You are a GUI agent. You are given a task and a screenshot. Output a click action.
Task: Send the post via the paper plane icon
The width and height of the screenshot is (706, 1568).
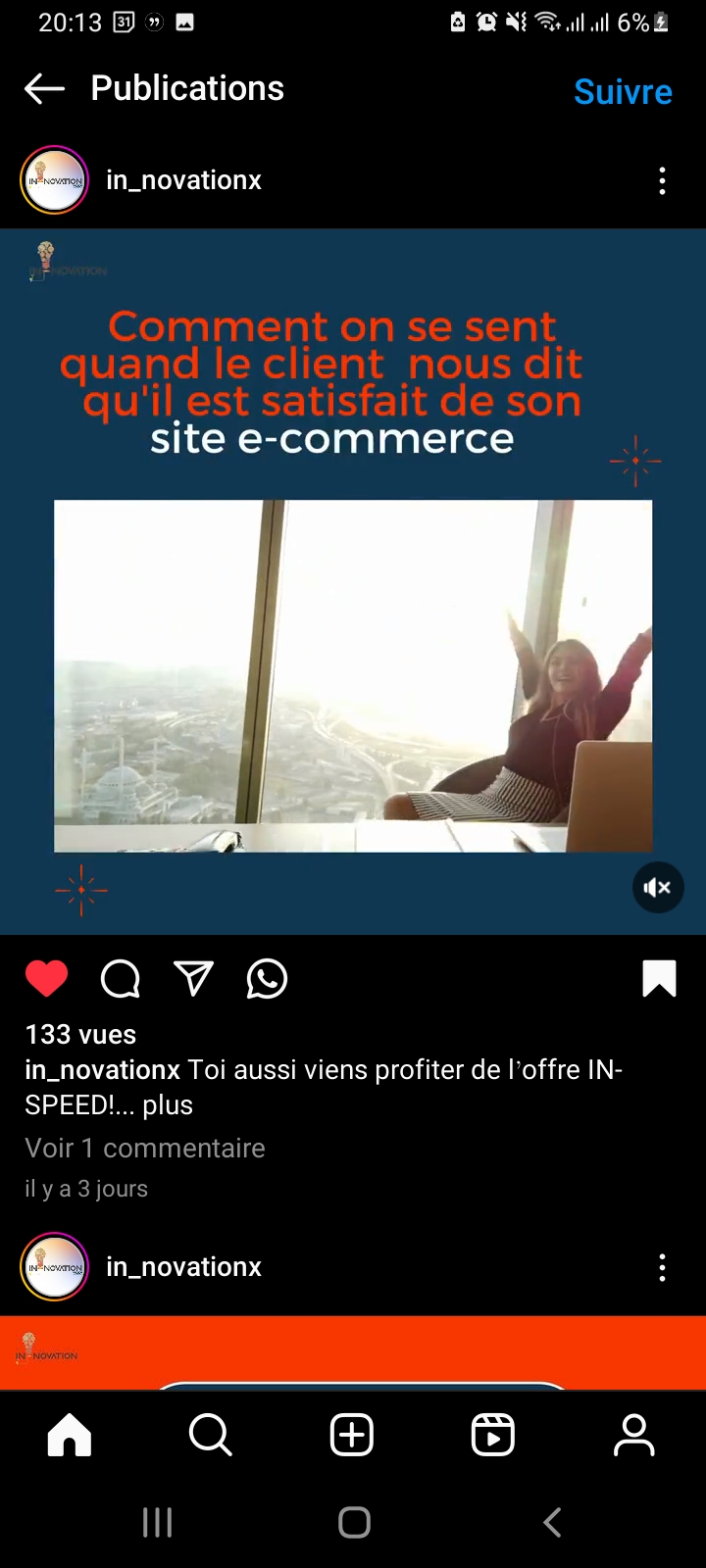(x=193, y=979)
